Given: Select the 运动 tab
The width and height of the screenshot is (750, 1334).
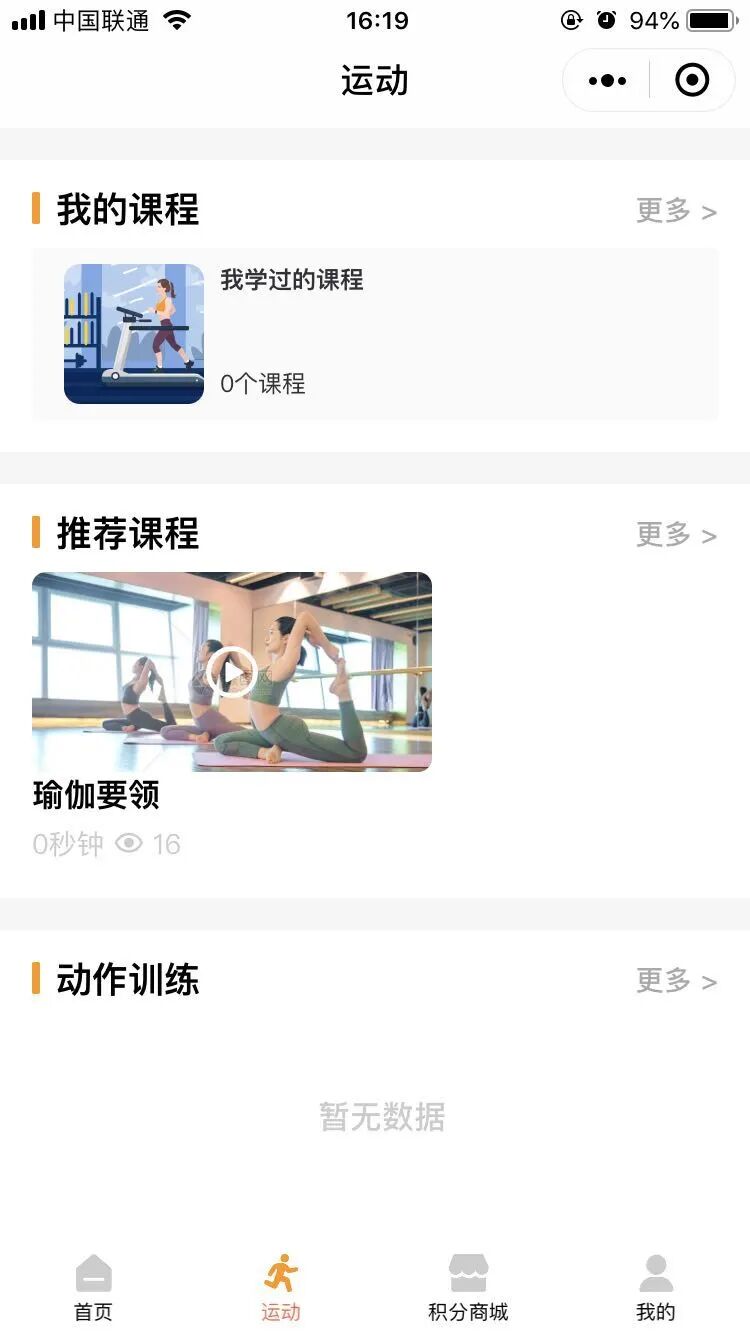Looking at the screenshot, I should click(x=281, y=1288).
